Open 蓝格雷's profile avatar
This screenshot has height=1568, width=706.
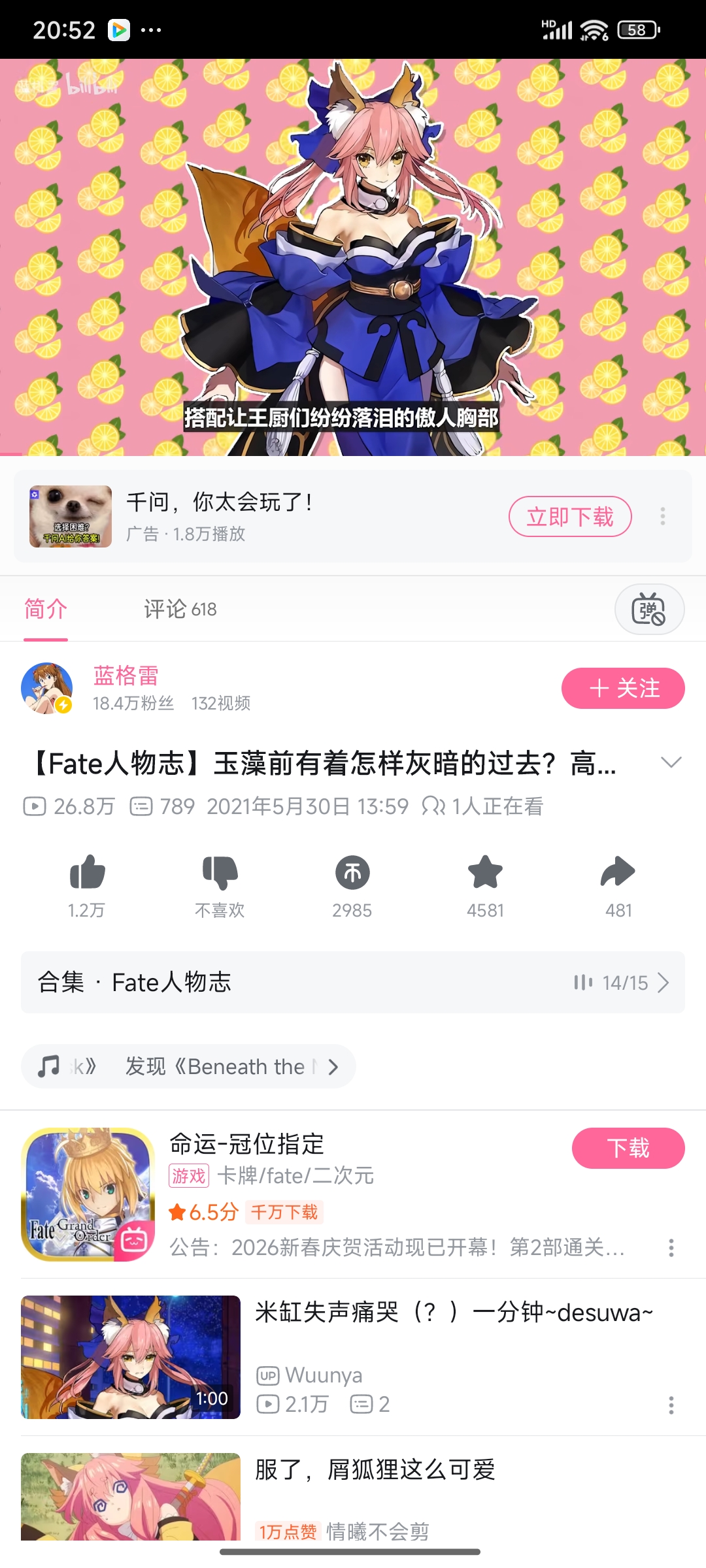[46, 688]
